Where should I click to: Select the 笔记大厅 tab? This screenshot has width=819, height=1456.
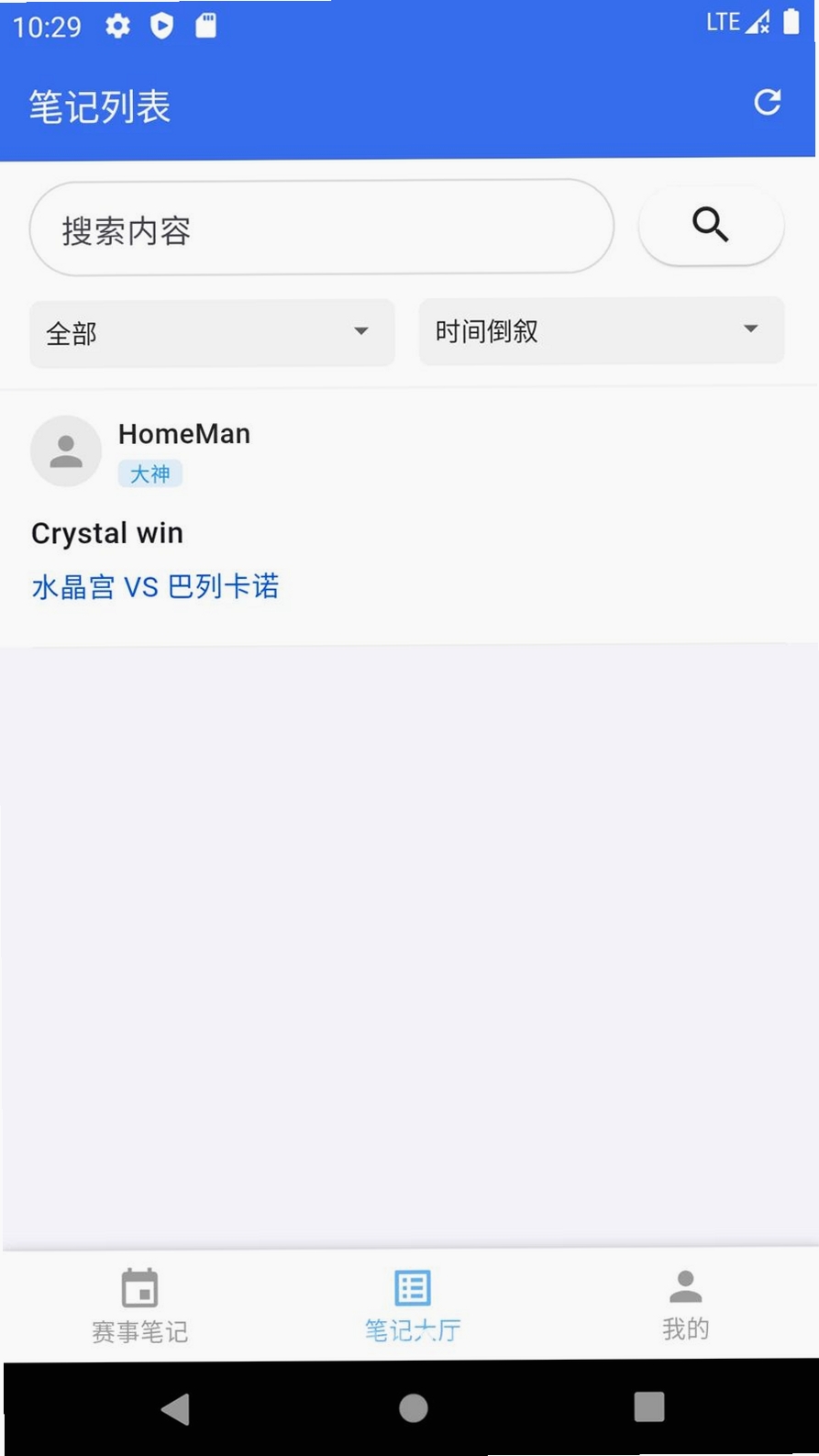pos(413,1306)
